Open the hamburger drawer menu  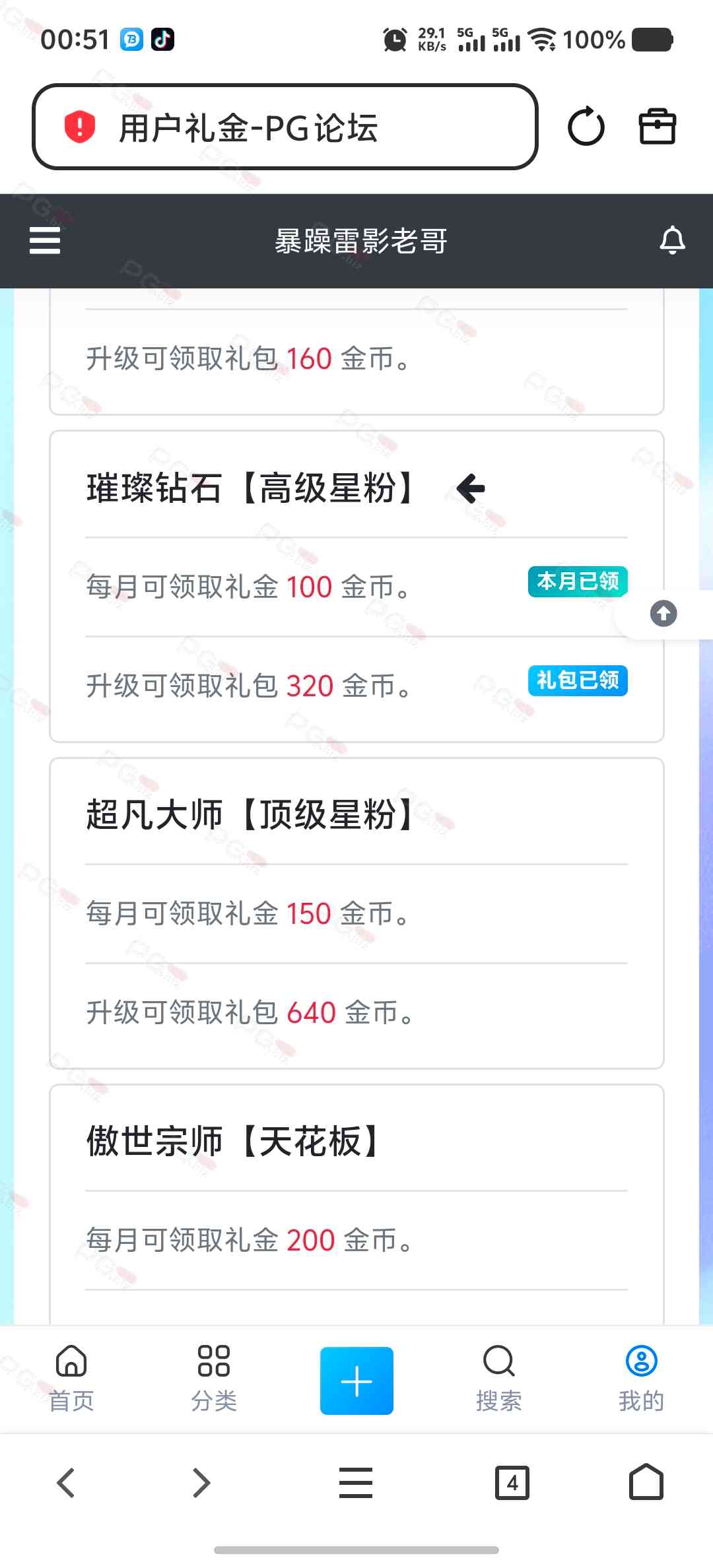(x=45, y=240)
